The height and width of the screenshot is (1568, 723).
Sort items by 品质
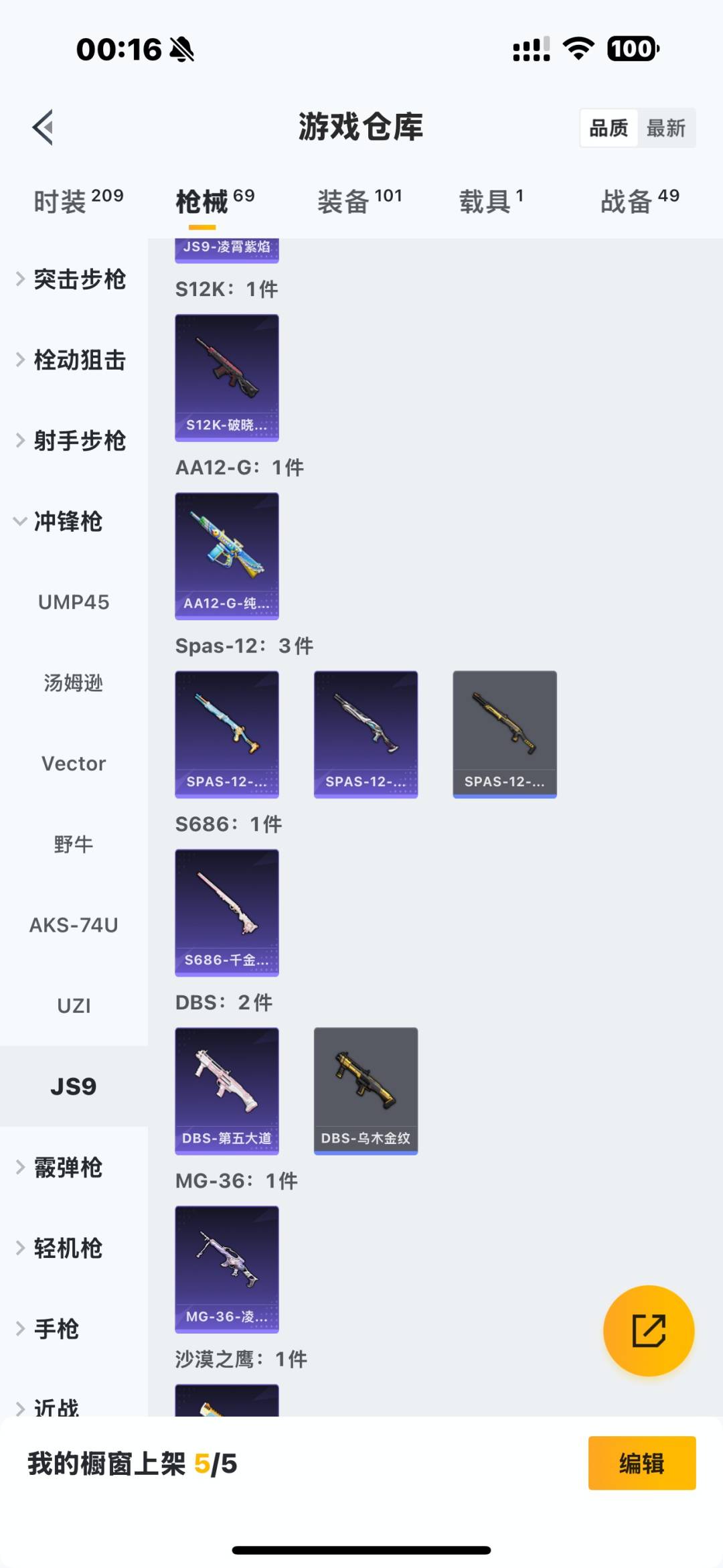click(609, 128)
